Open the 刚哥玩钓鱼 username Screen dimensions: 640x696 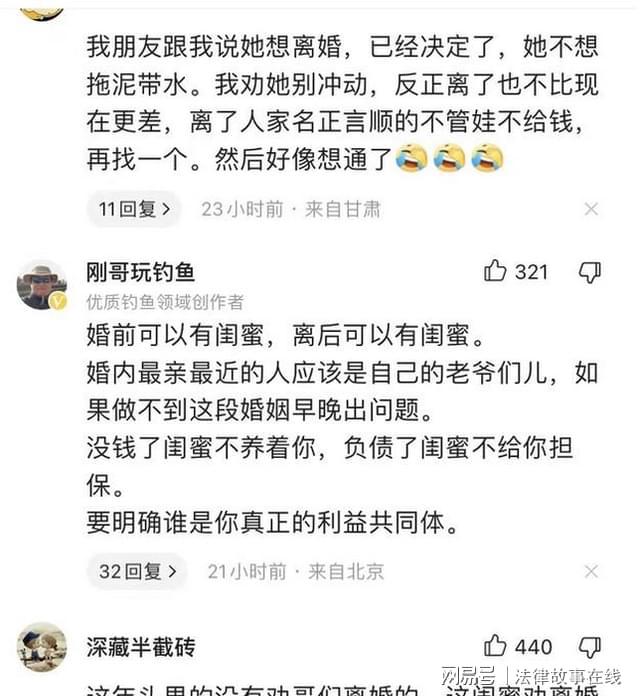tap(140, 272)
